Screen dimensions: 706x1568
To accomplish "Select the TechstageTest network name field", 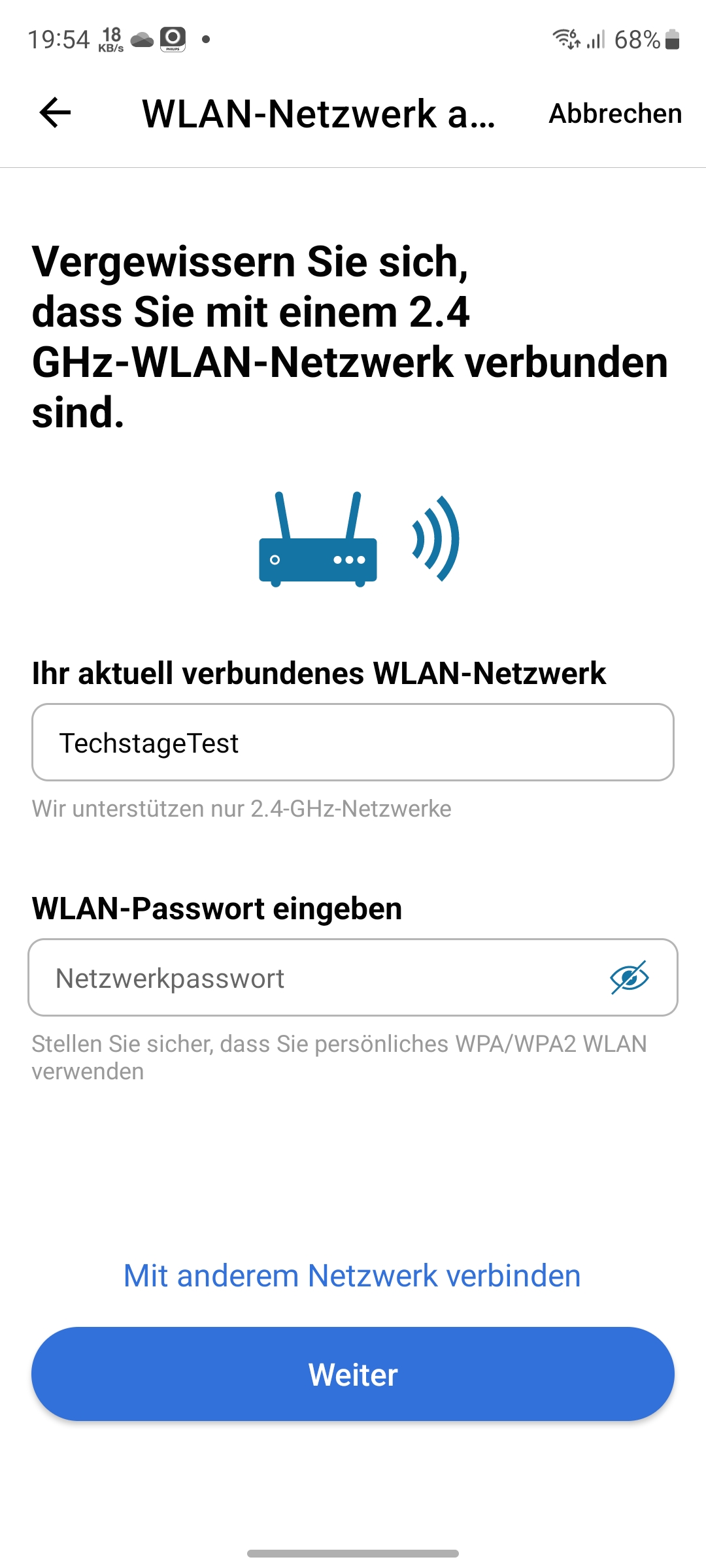I will click(x=352, y=742).
